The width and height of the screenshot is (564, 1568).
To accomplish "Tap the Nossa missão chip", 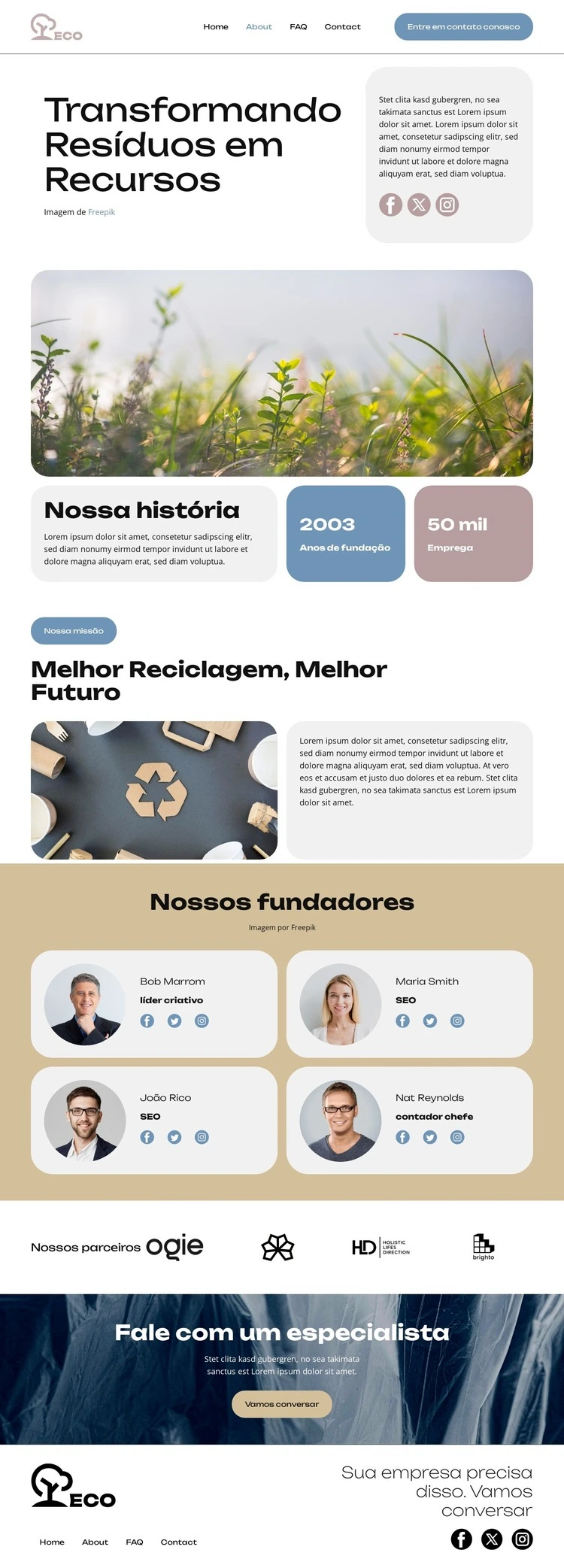I will click(x=74, y=631).
